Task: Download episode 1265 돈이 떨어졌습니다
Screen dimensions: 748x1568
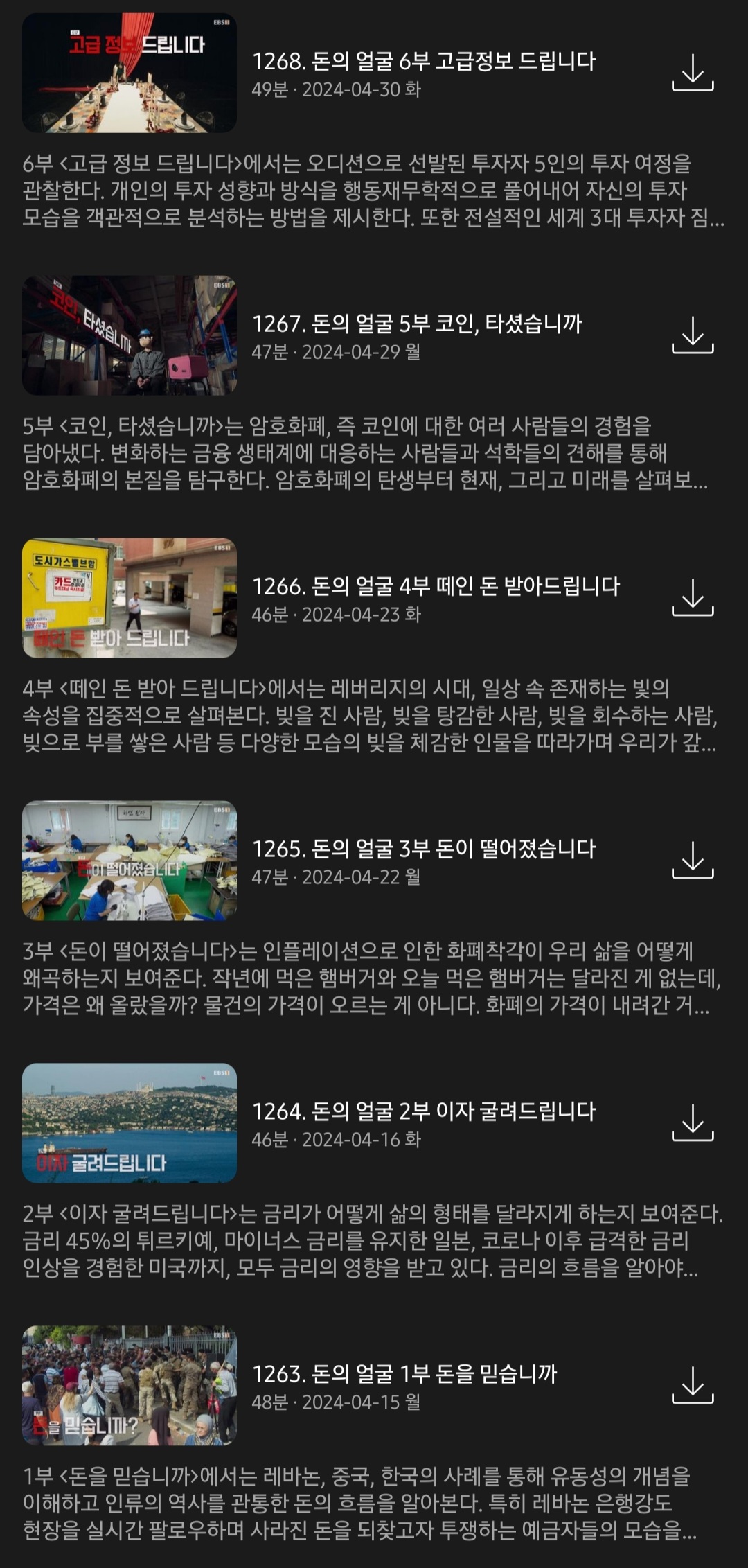Action: [693, 861]
